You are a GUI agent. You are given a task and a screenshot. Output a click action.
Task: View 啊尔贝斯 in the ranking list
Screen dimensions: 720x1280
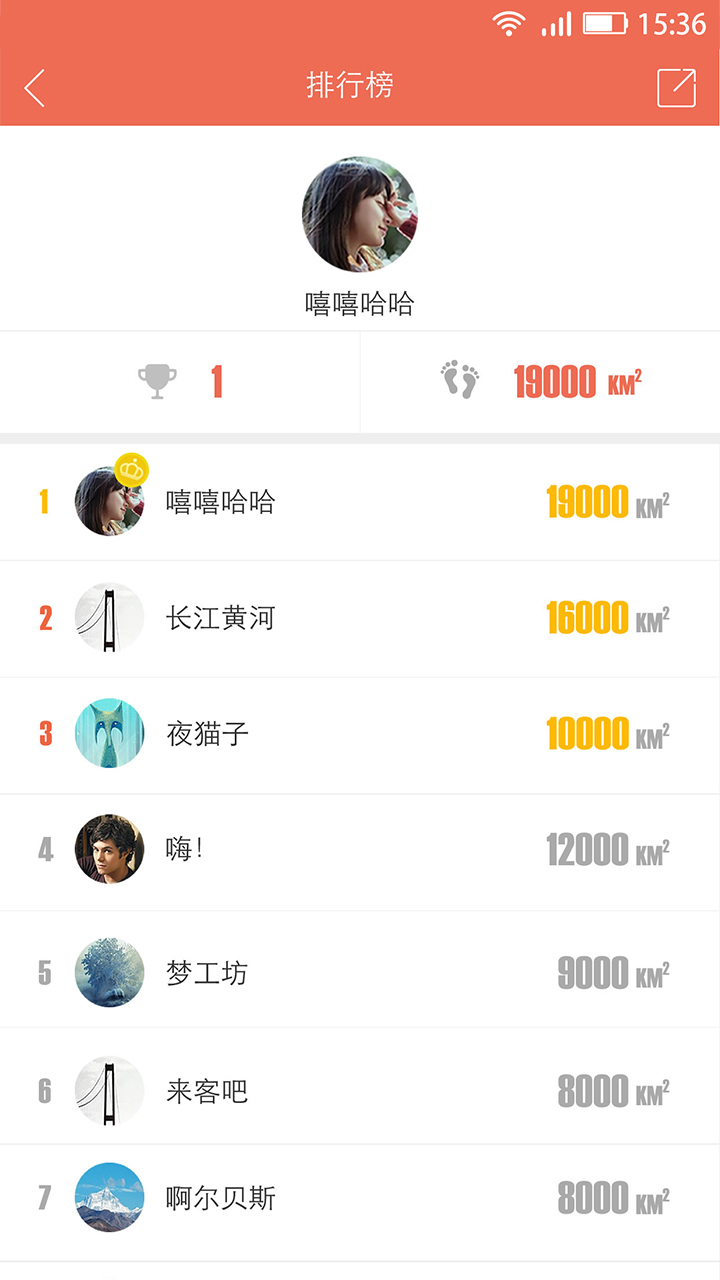(x=360, y=1198)
